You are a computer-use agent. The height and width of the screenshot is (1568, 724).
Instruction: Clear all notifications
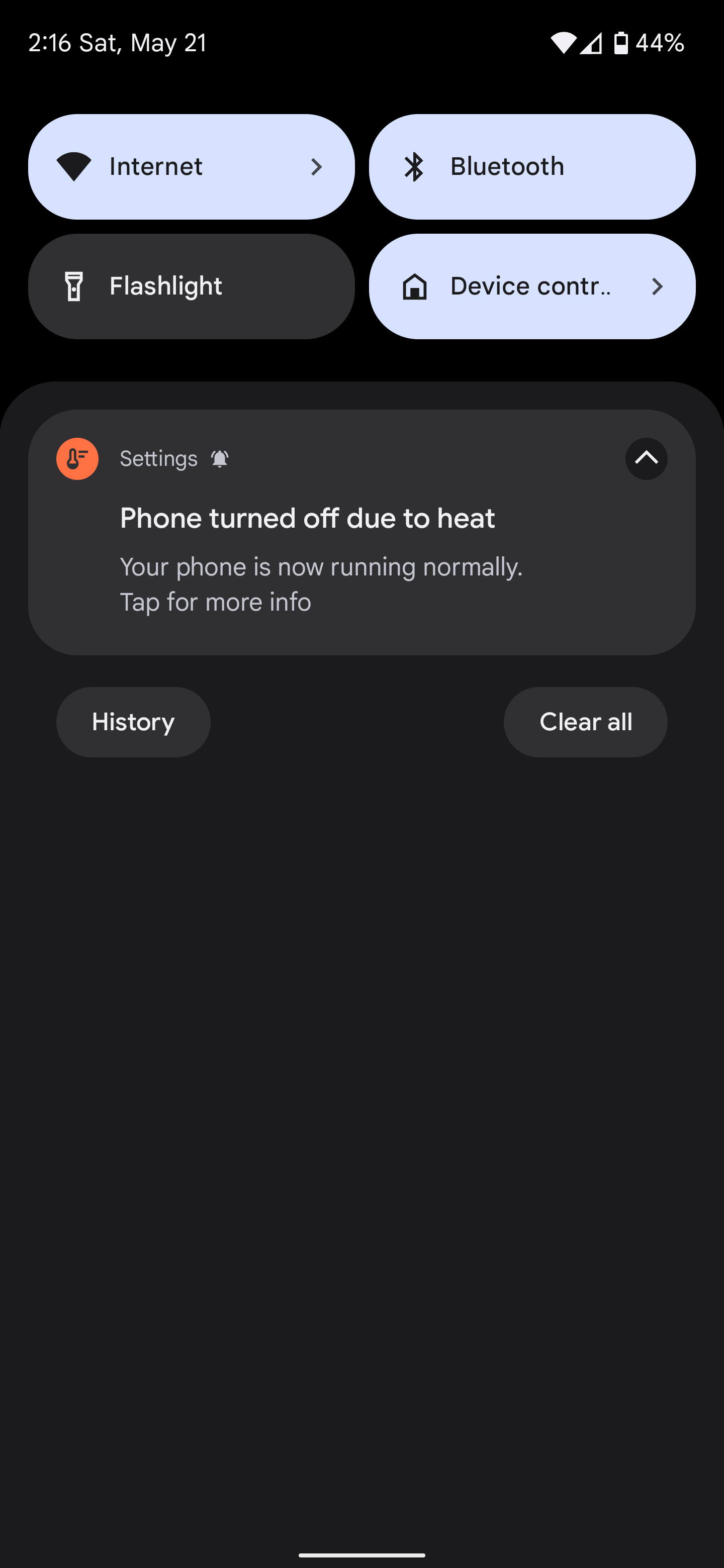585,722
